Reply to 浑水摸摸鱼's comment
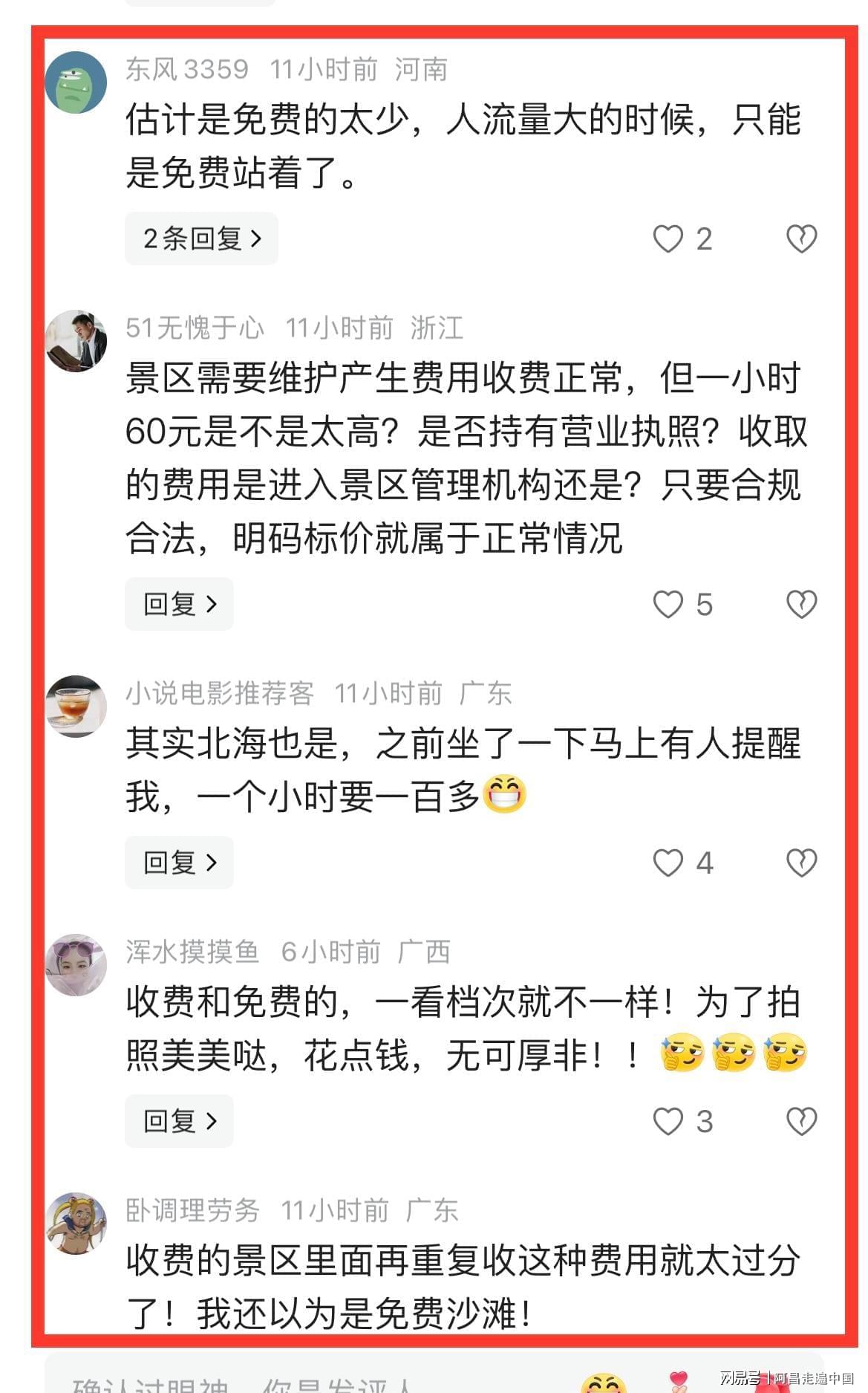Image resolution: width=868 pixels, height=1393 pixels. pyautogui.click(x=179, y=1121)
